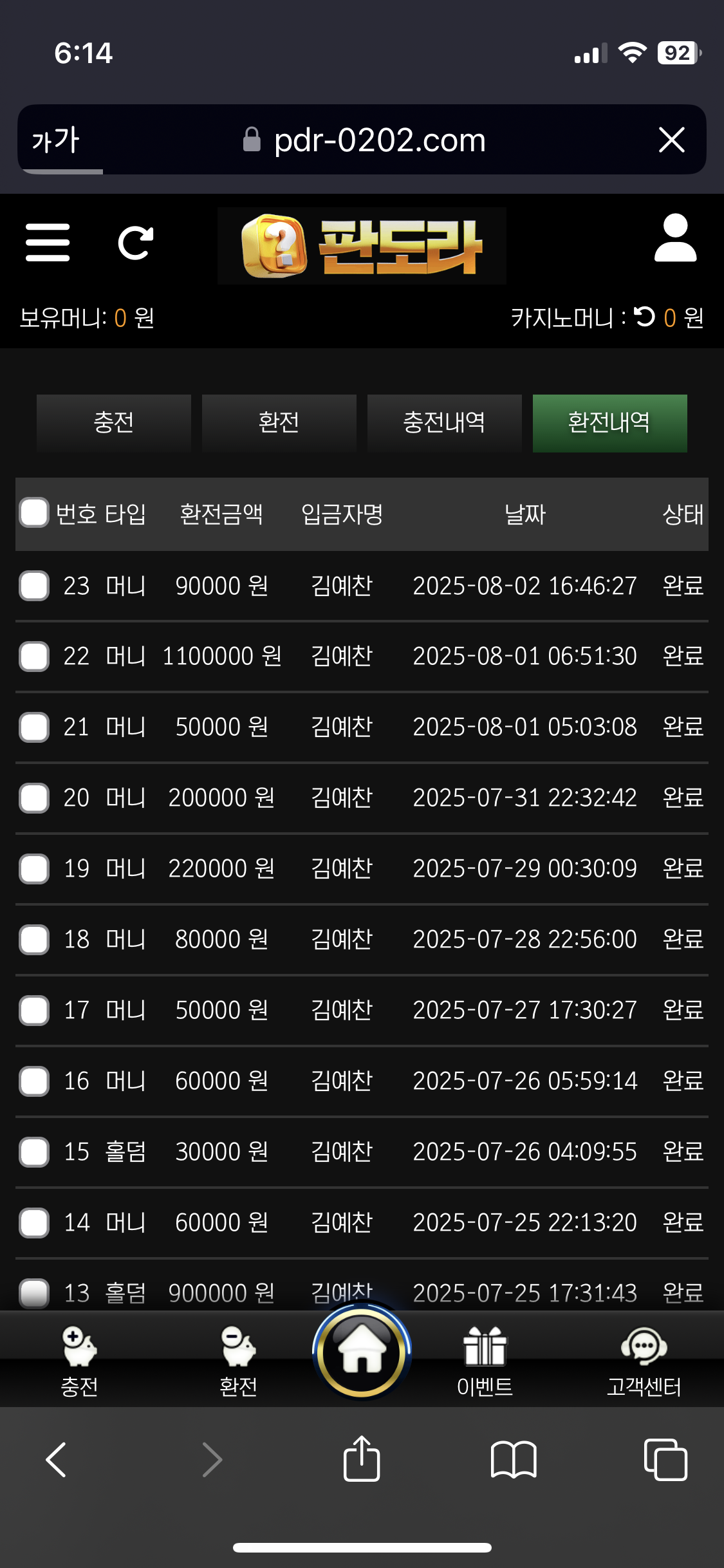Mark the checkbox for row 18

click(34, 940)
